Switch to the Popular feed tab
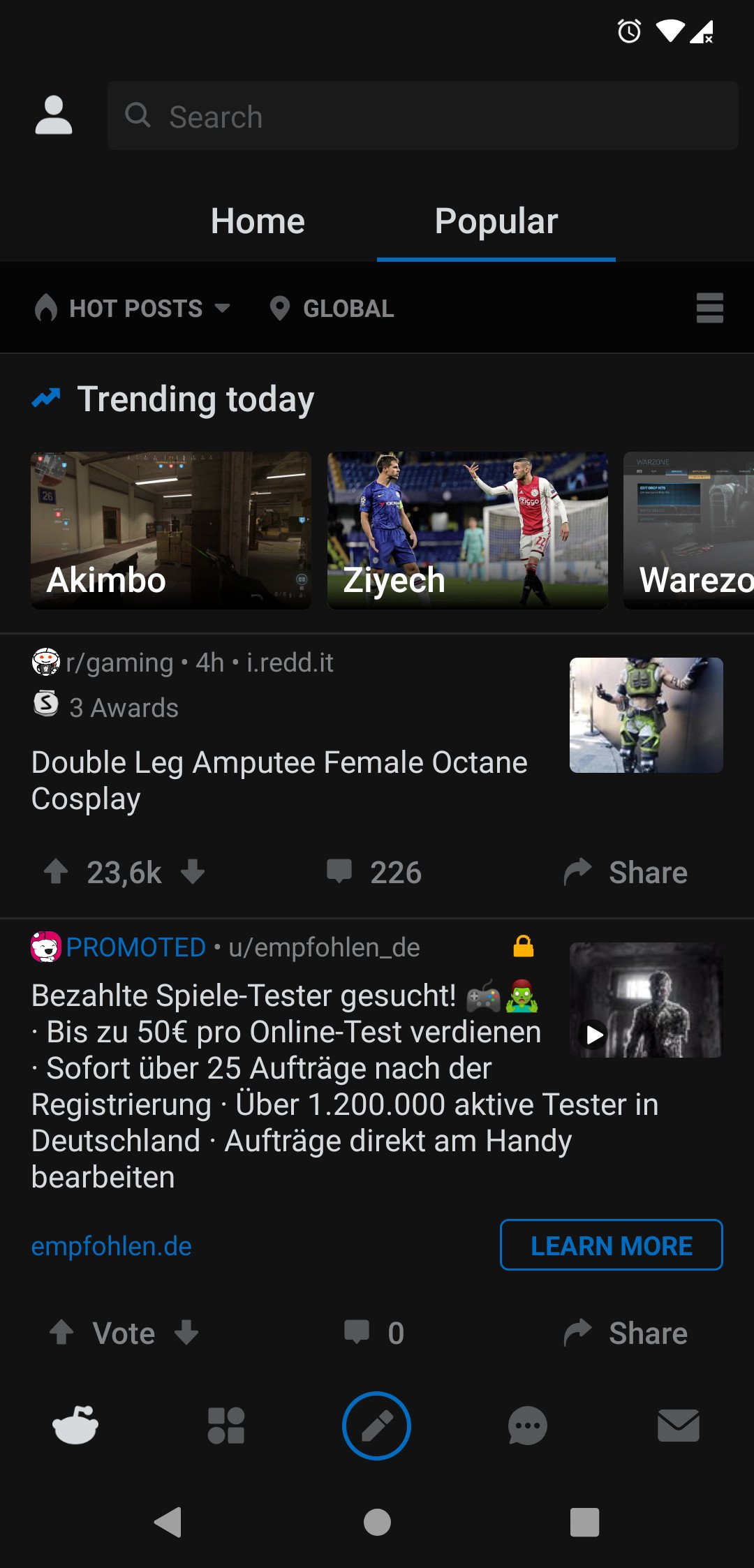754x1568 pixels. 496,221
